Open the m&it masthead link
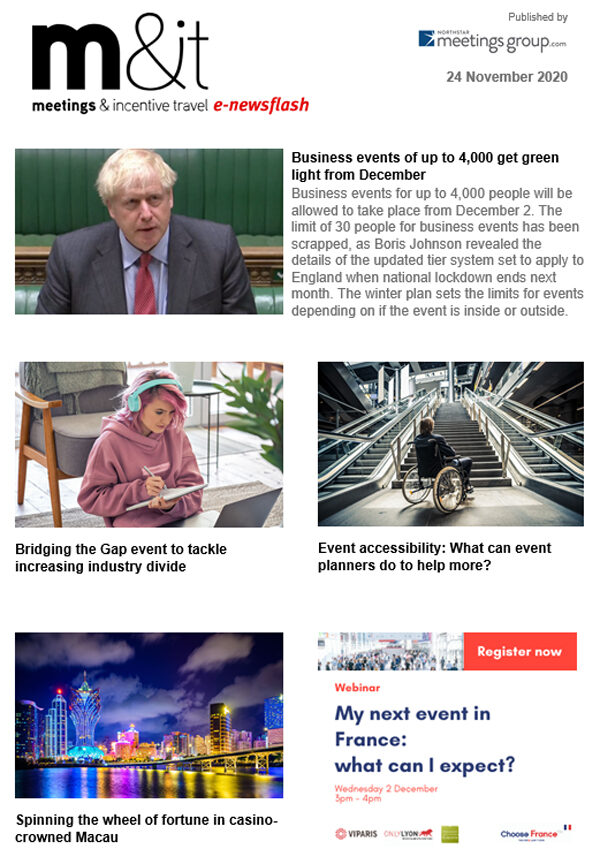The width and height of the screenshot is (600, 849). [120, 58]
